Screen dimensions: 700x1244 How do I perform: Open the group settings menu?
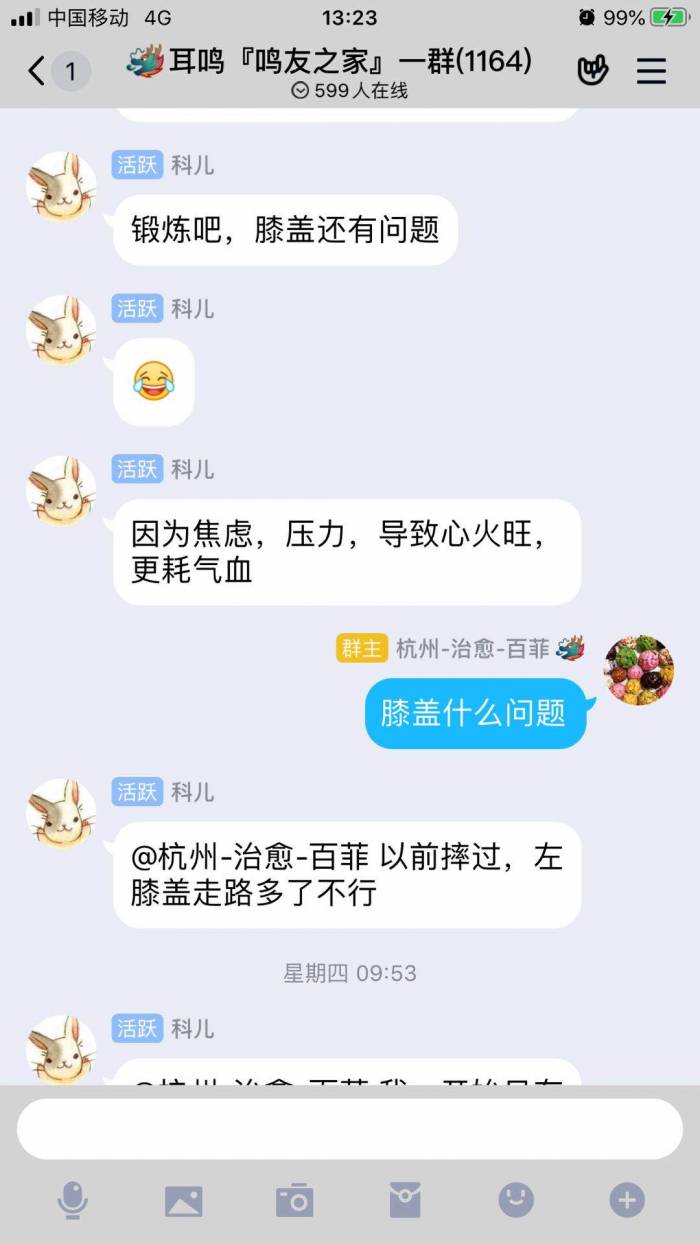point(652,71)
